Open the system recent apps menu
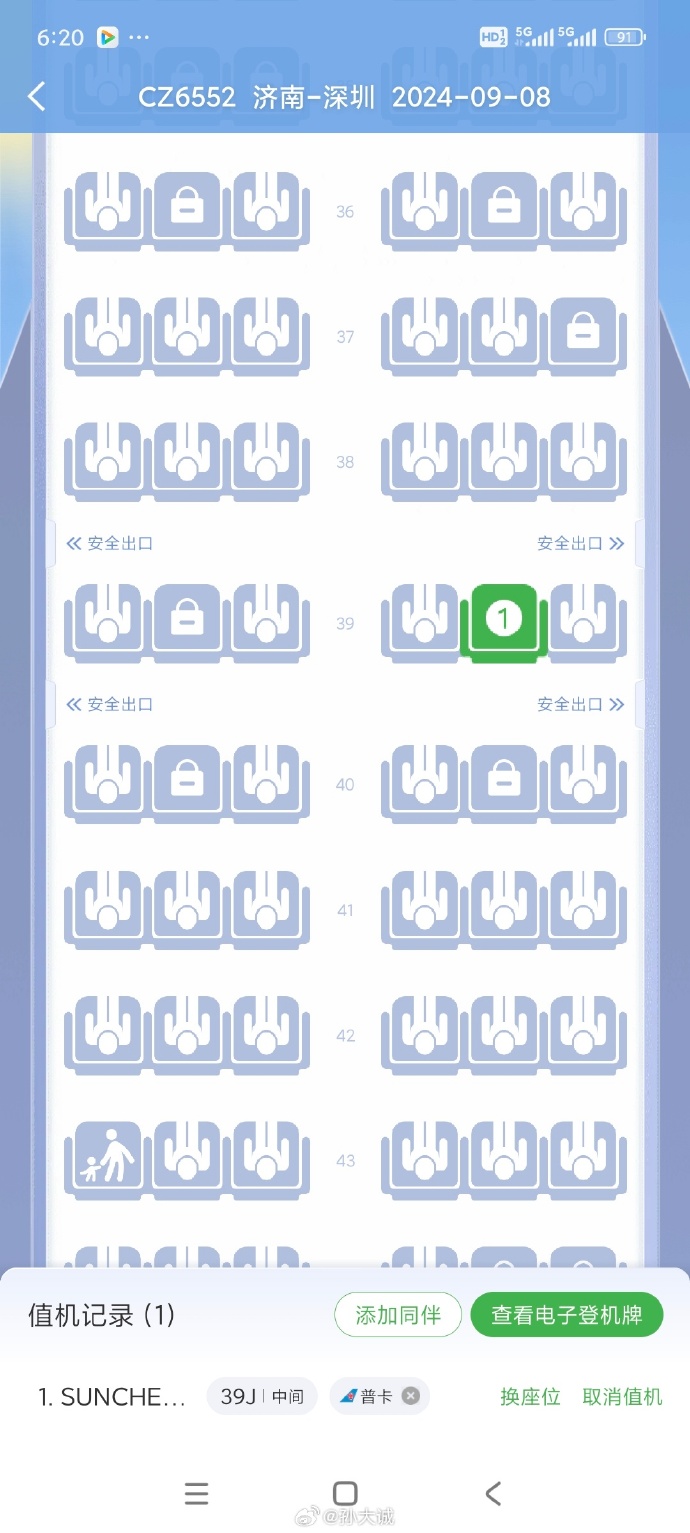This screenshot has width=690, height=1533. click(197, 1494)
